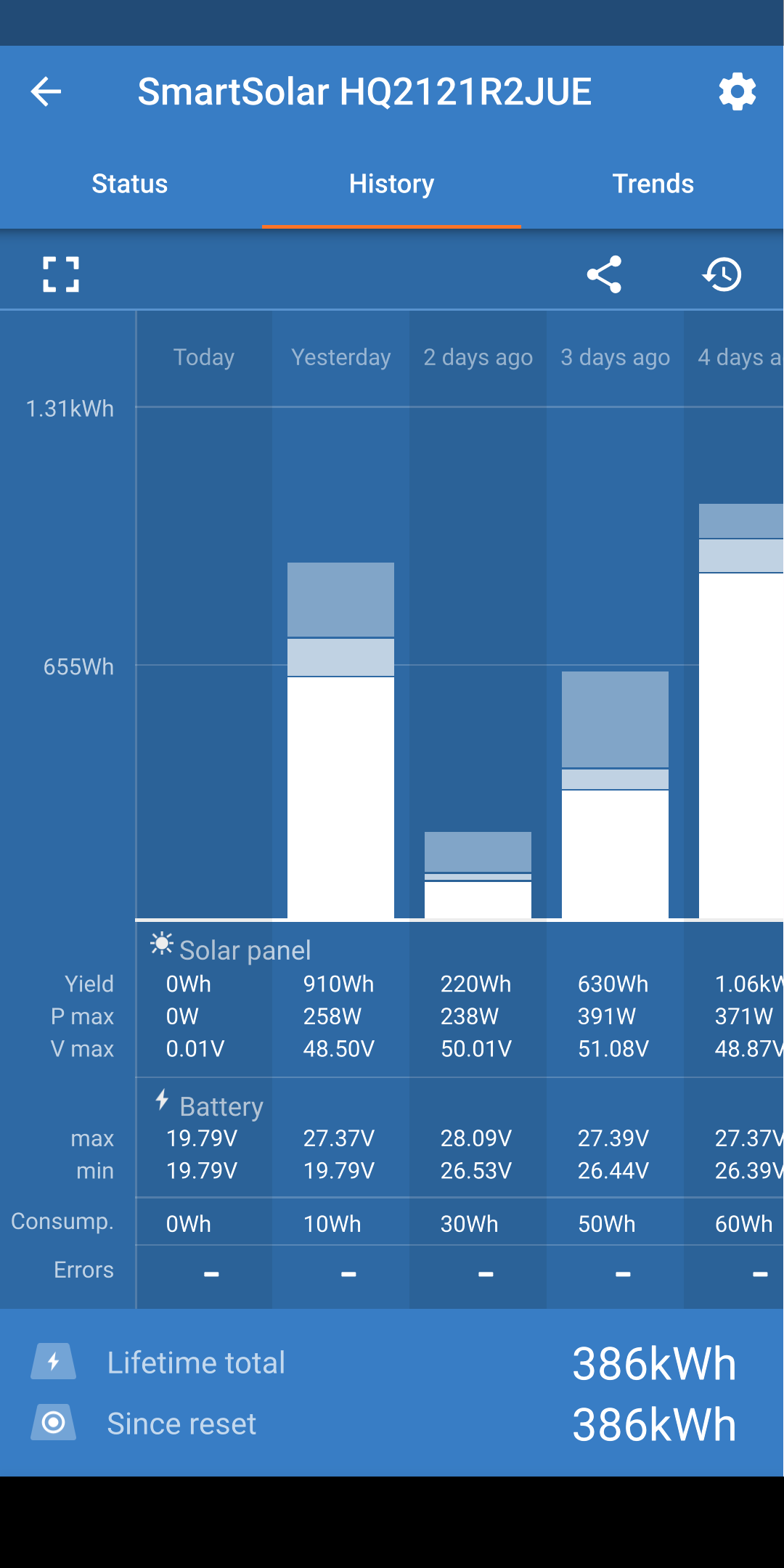
Task: Open the settings gear
Action: [737, 91]
